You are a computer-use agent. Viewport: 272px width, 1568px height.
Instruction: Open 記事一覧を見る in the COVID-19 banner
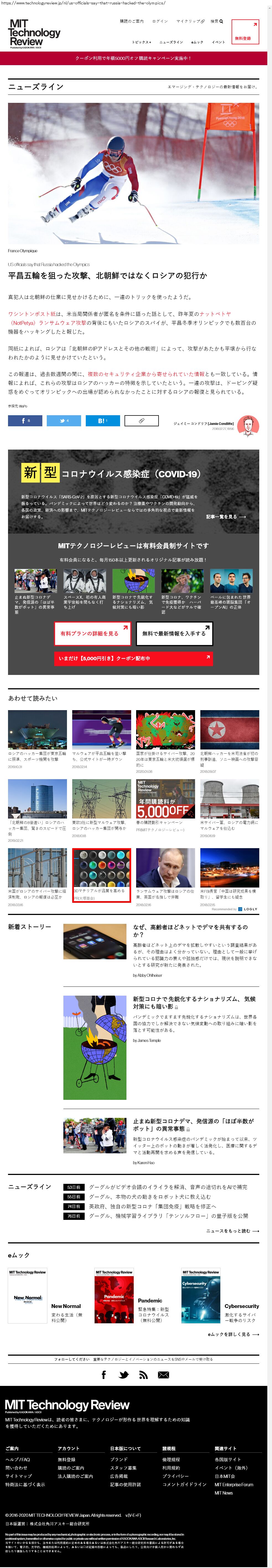(226, 516)
